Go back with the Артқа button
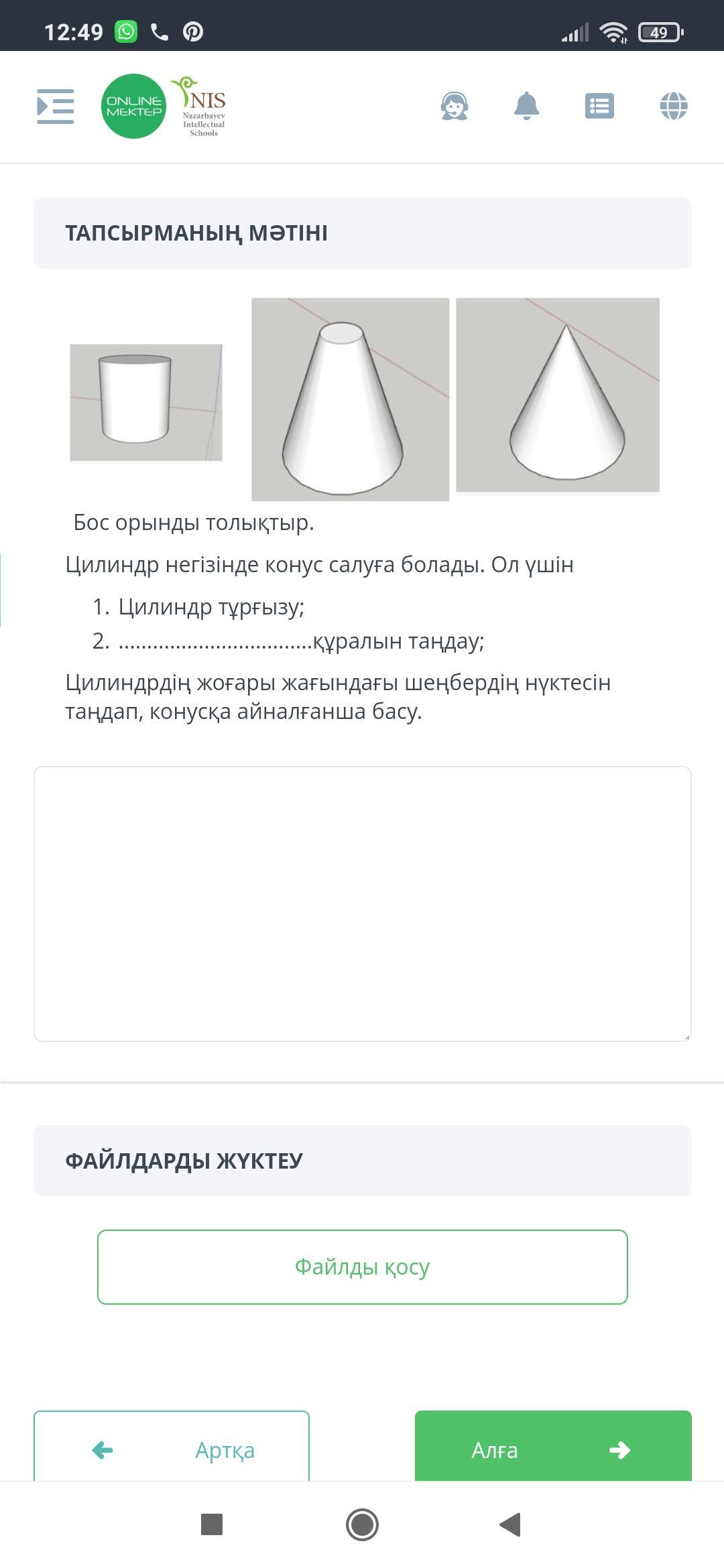724x1568 pixels. [172, 1449]
